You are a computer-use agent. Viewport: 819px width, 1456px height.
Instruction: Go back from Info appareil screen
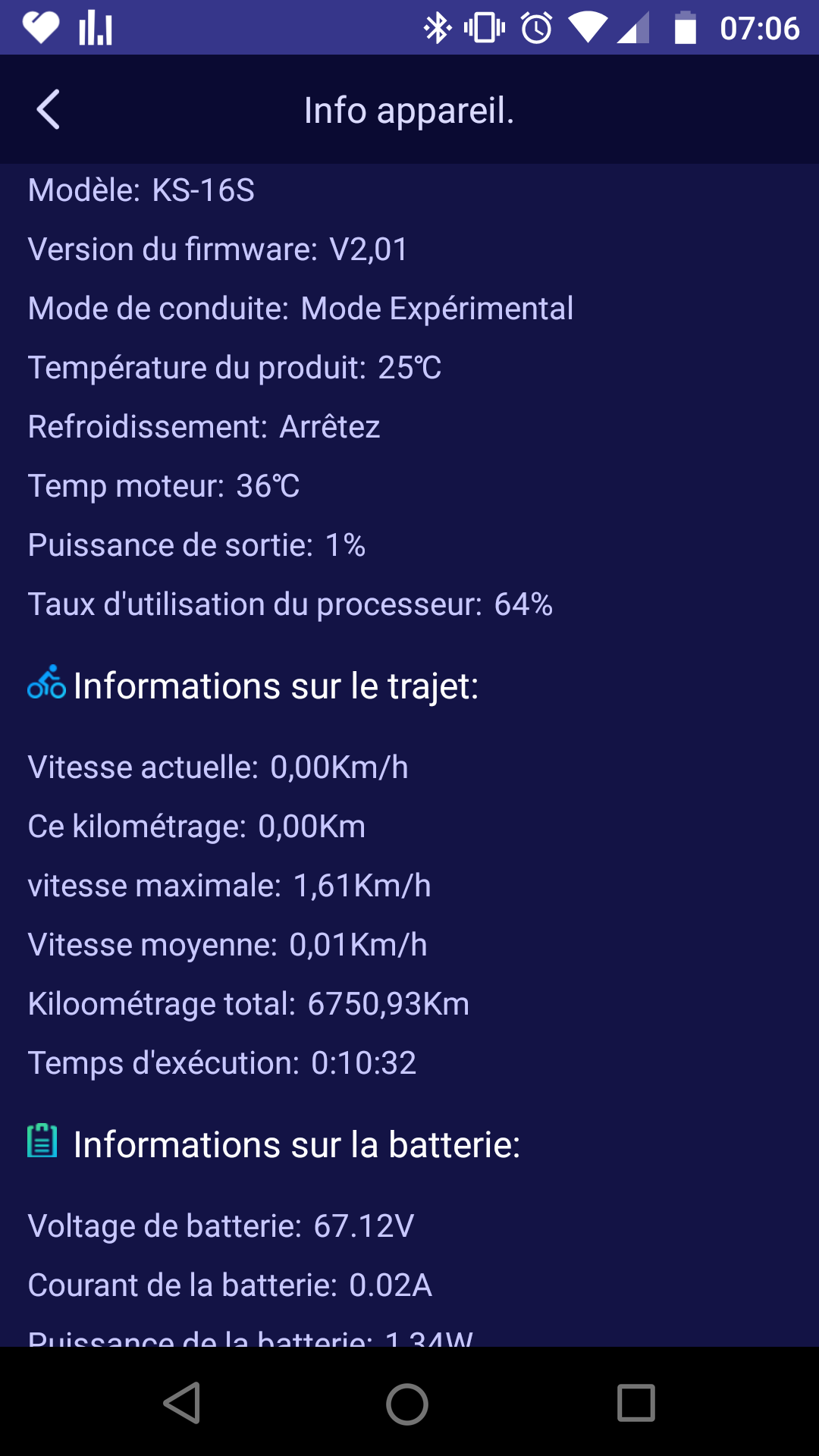tap(49, 110)
